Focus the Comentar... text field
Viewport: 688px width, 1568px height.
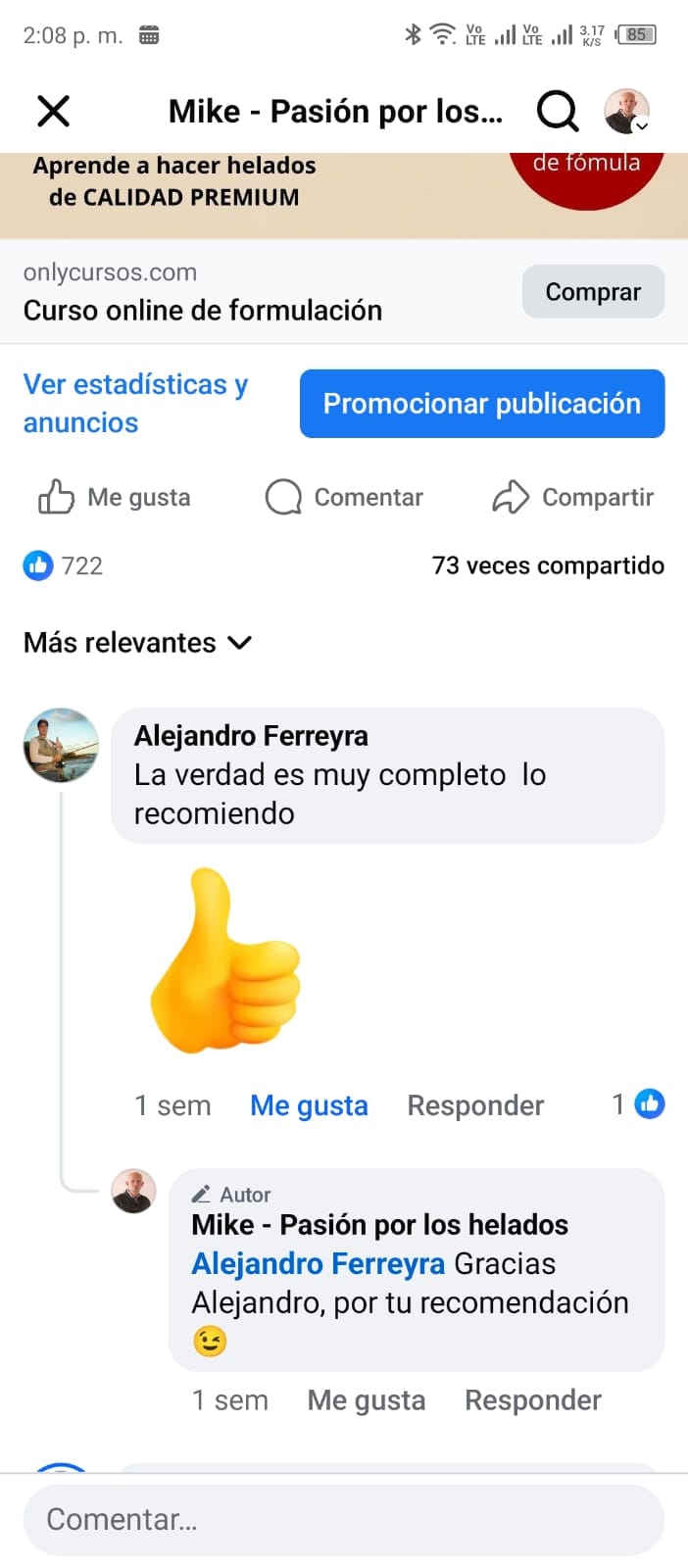343,1519
